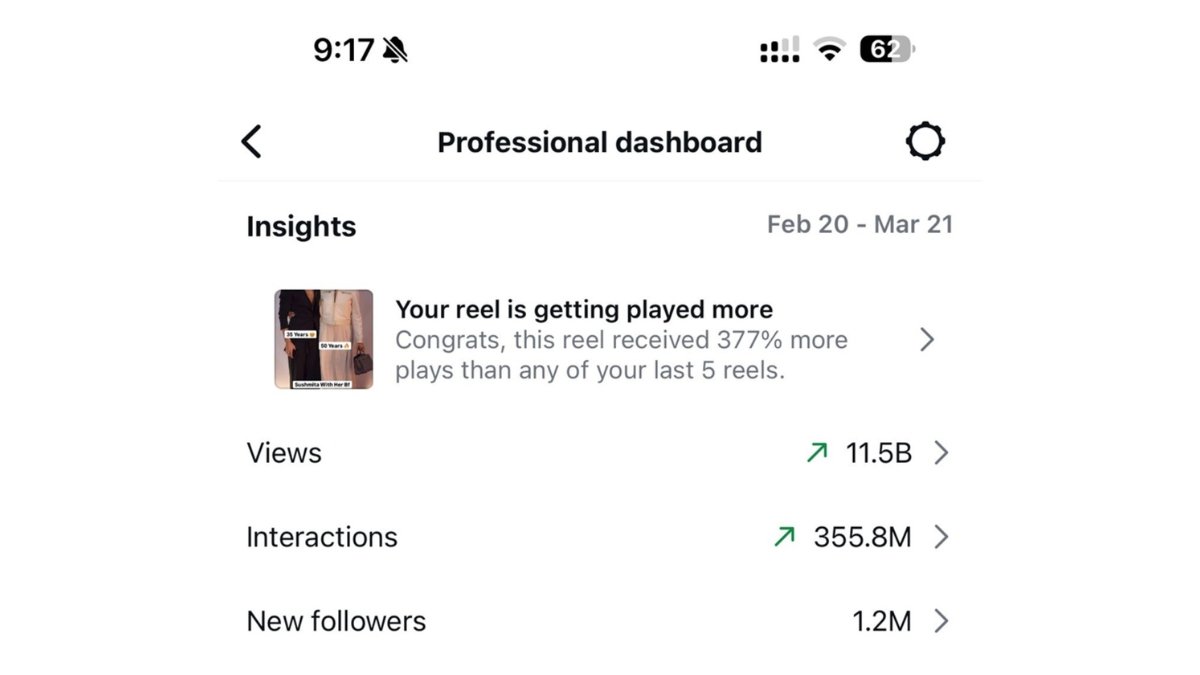
Task: Open dashboard settings gear icon
Action: 925,142
